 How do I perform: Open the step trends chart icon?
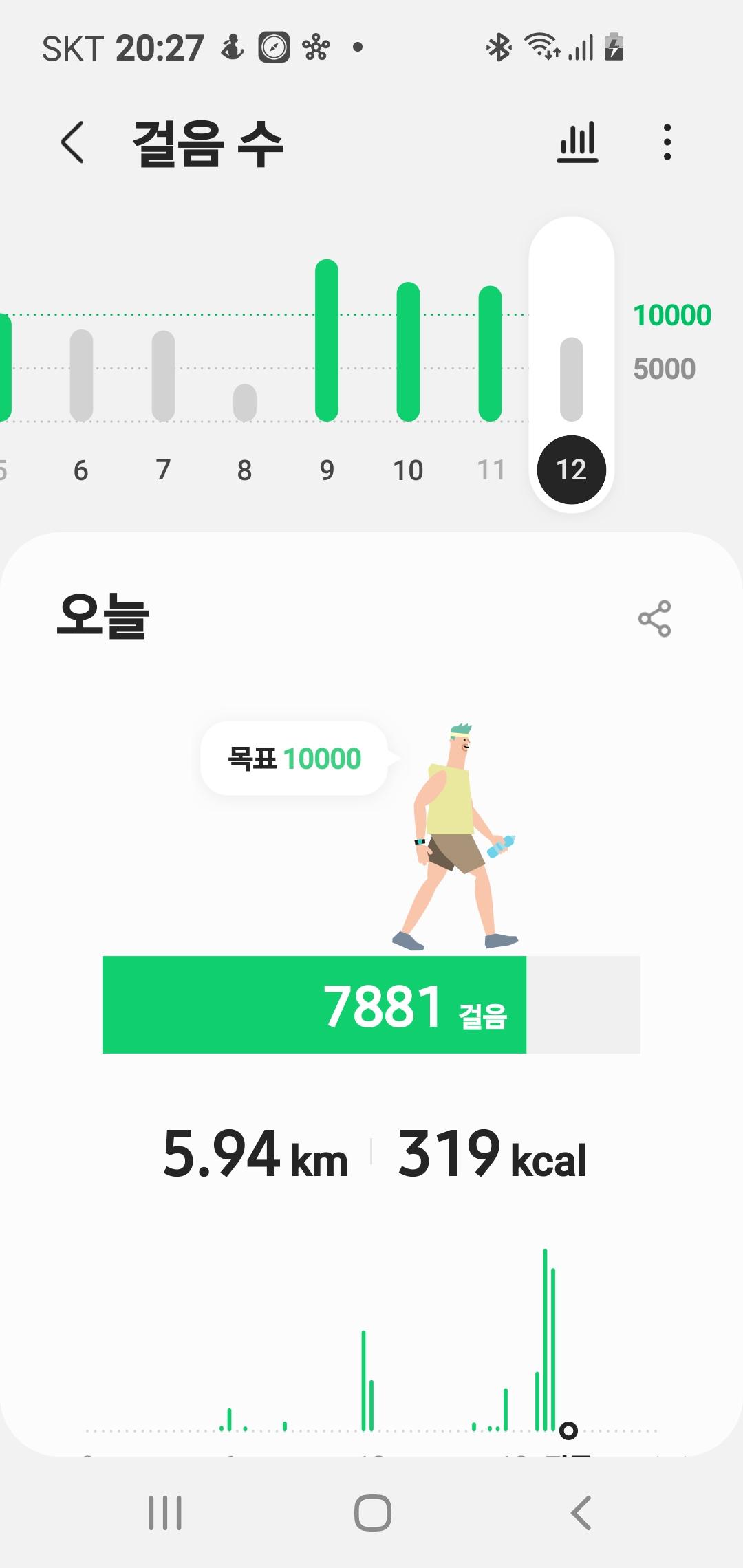tap(577, 142)
